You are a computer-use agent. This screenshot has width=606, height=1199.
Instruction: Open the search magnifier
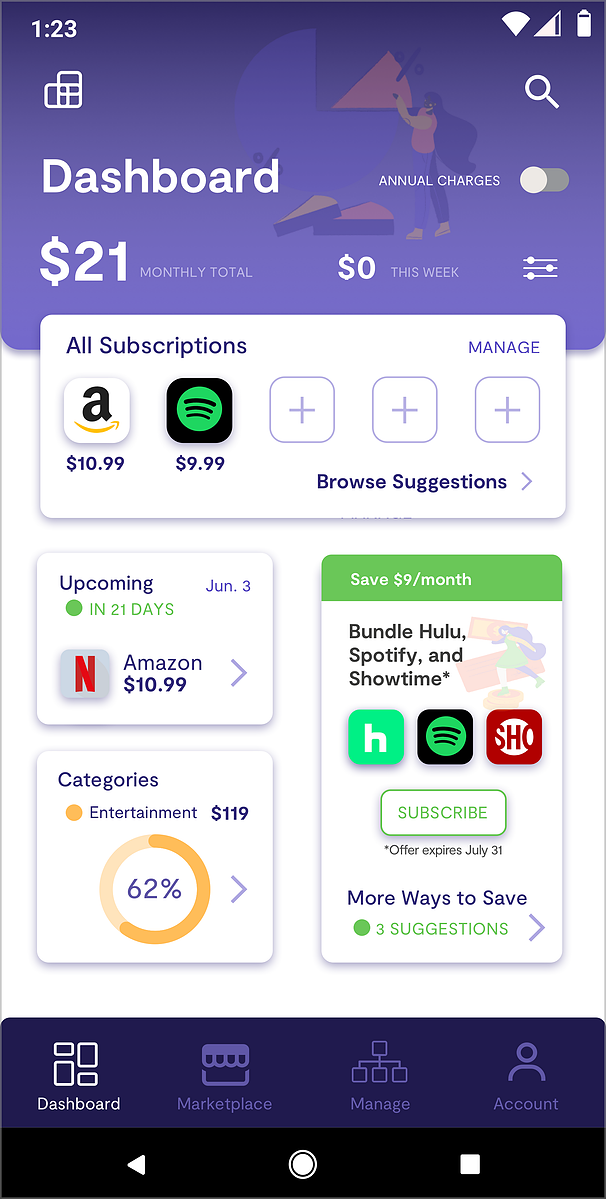tap(541, 91)
